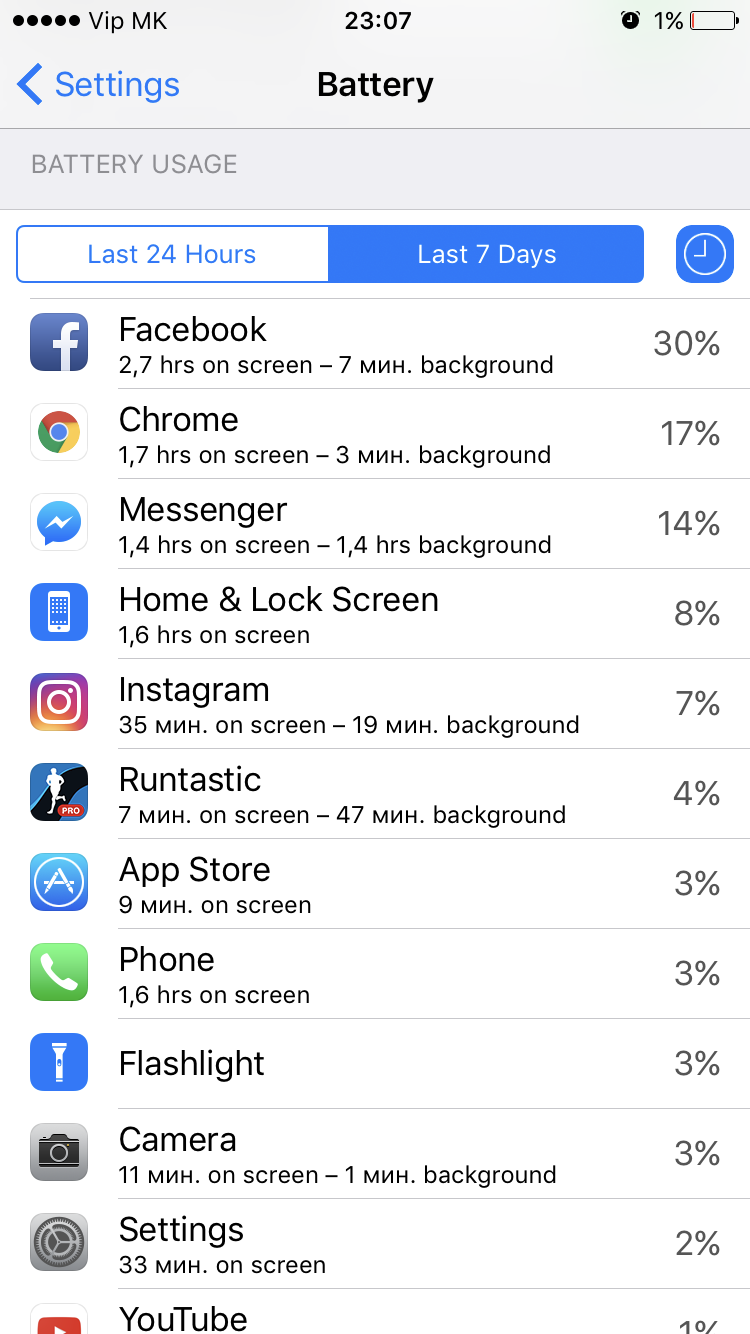This screenshot has width=750, height=1334.
Task: Tap the Instagram usage row
Action: click(375, 704)
